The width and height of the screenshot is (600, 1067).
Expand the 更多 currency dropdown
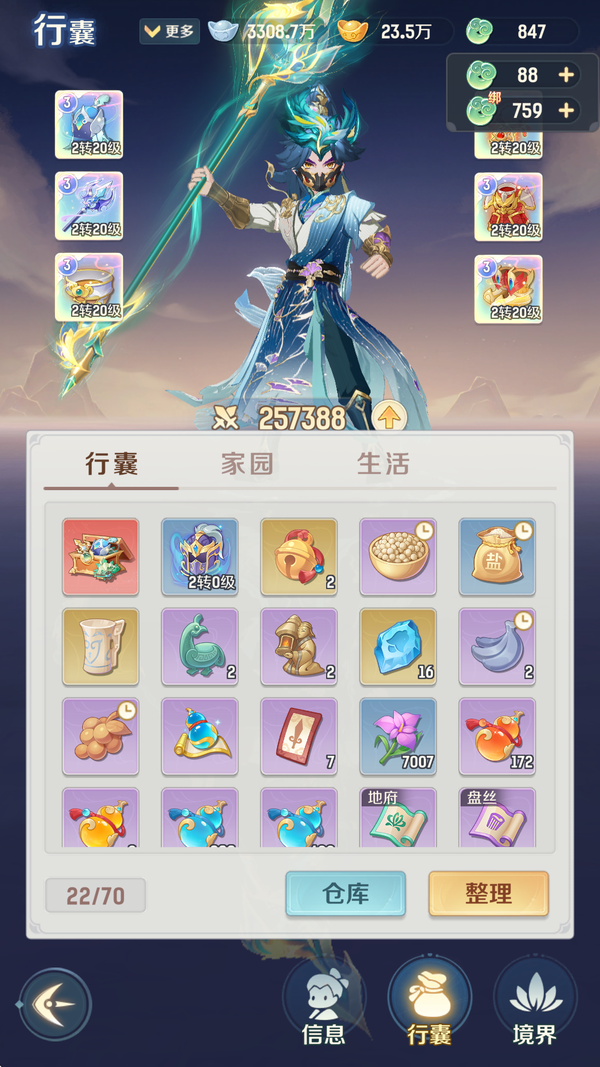(x=169, y=31)
